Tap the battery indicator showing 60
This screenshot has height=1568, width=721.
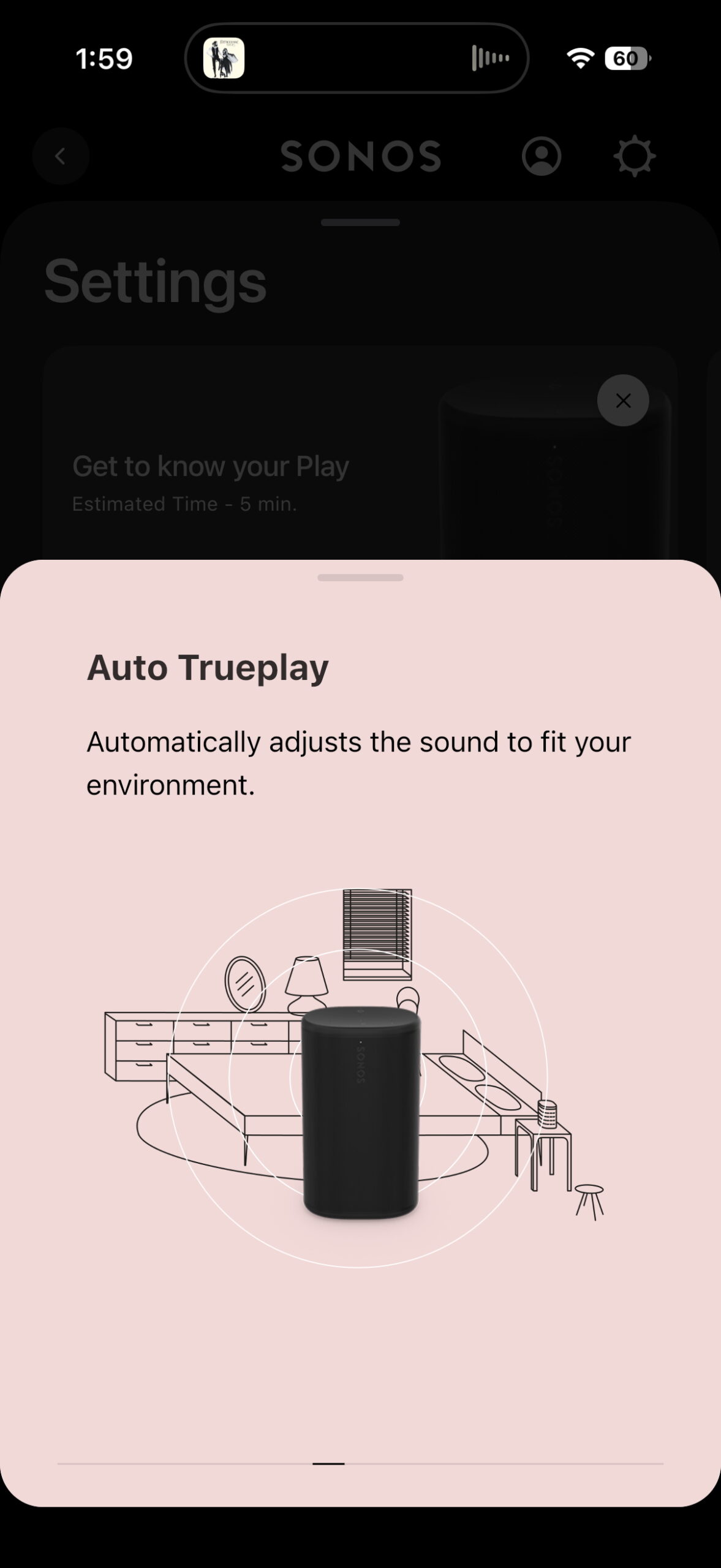tap(626, 58)
